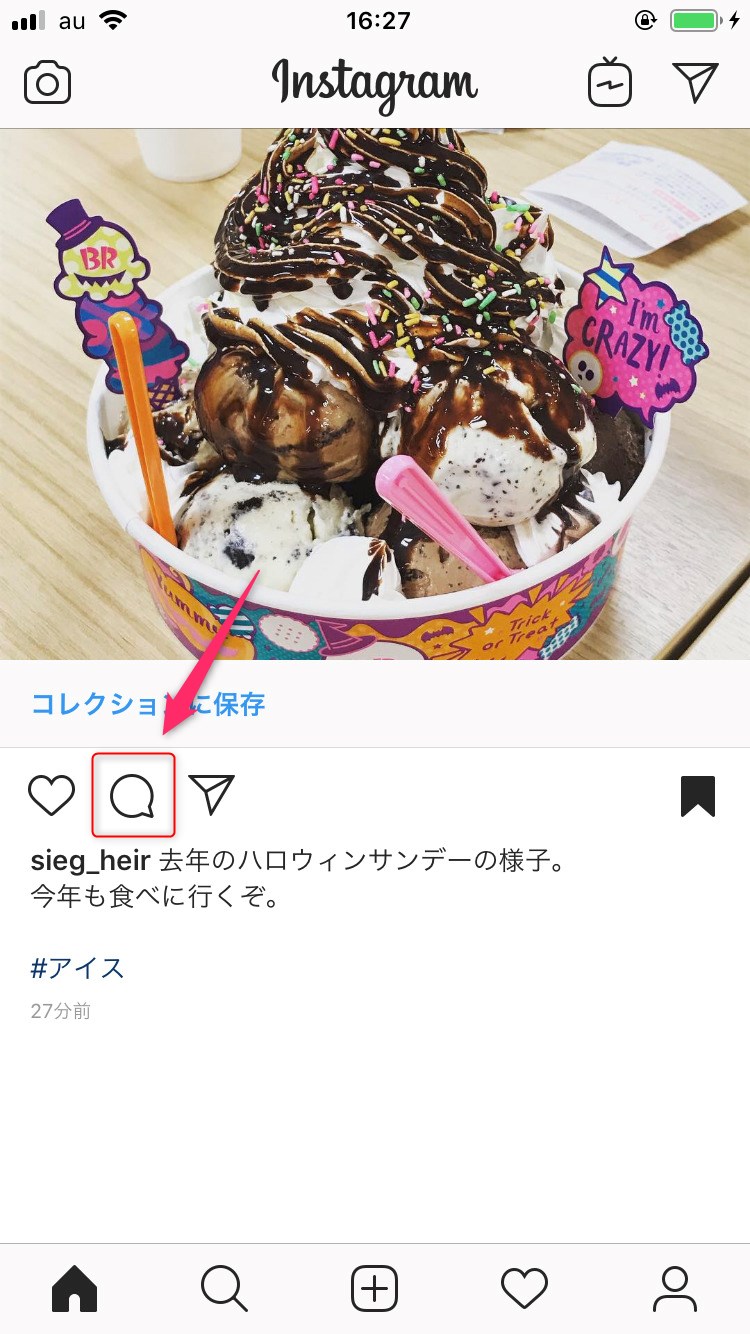The width and height of the screenshot is (750, 1334).
Task: Open the Activity heart tab
Action: click(524, 1288)
